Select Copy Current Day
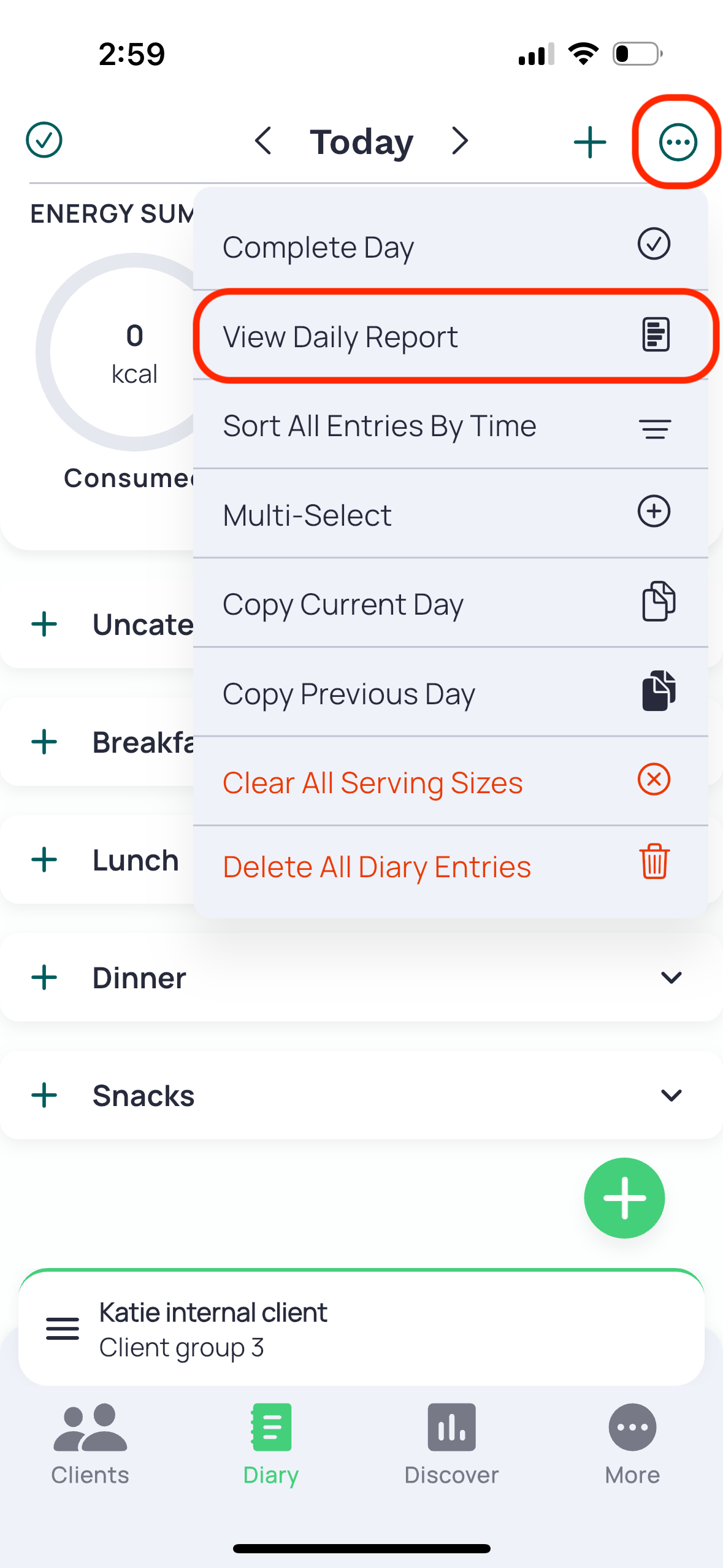Viewport: 723px width, 1568px height. (451, 603)
